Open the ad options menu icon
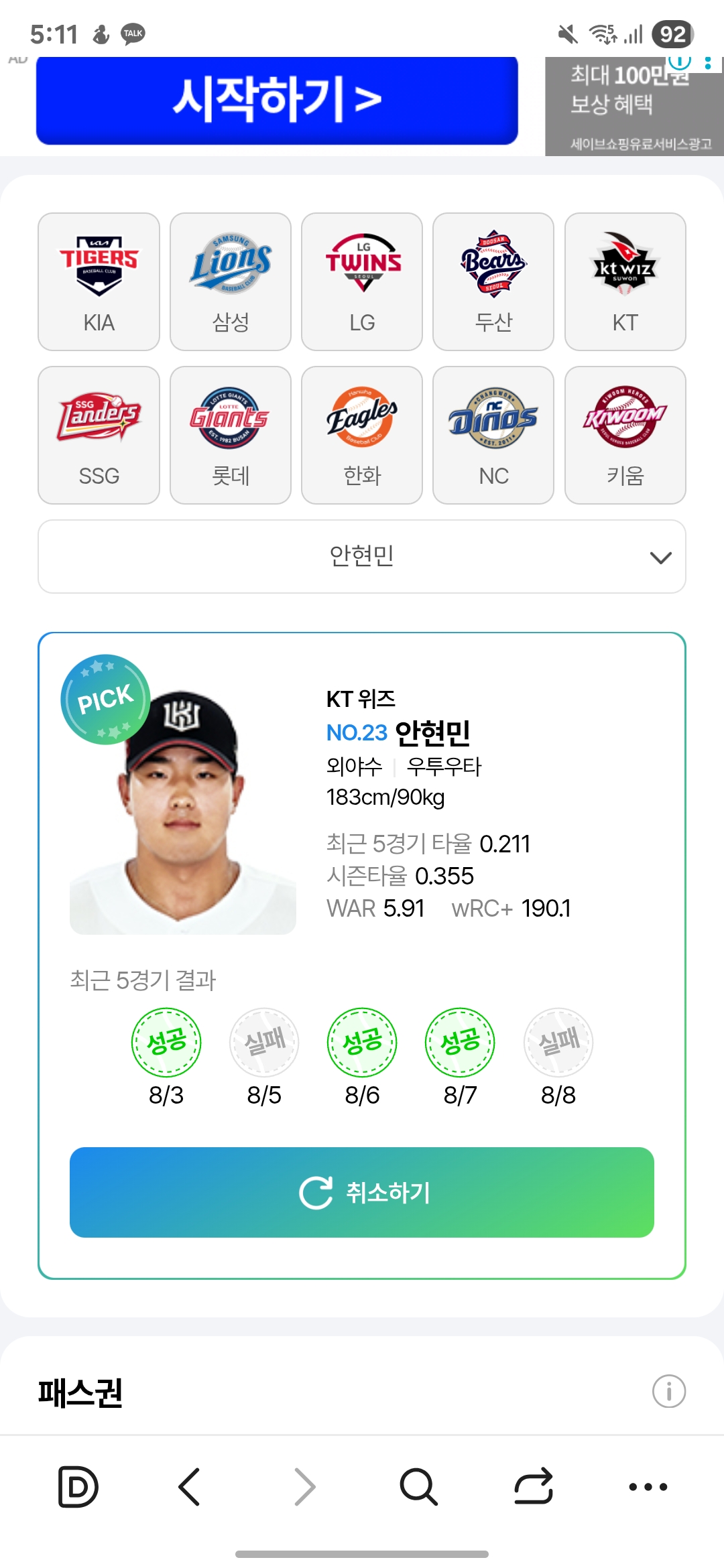The width and height of the screenshot is (724, 1568). pos(708,63)
